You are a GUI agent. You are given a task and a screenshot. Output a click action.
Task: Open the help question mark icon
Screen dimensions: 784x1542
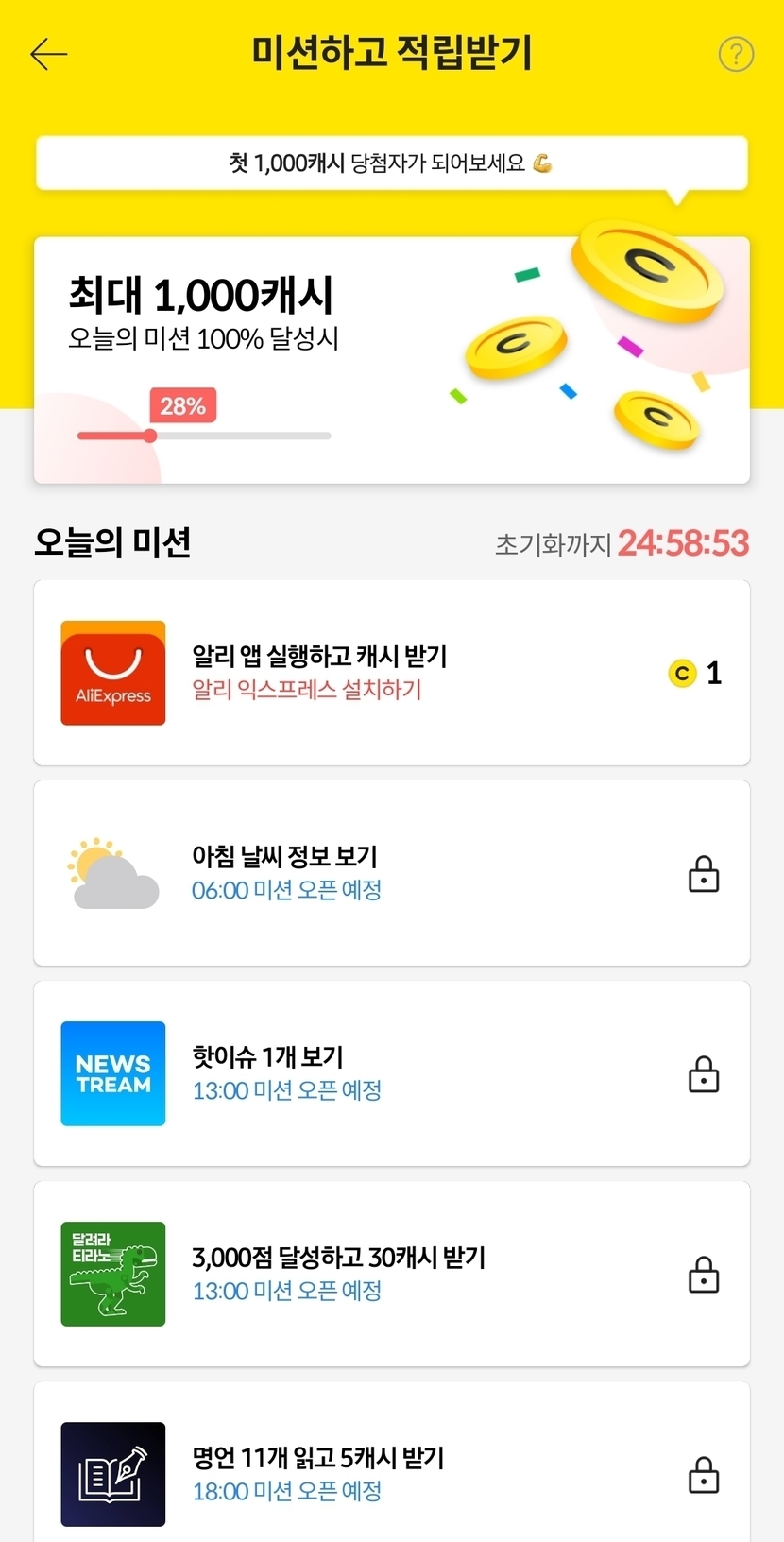736,55
